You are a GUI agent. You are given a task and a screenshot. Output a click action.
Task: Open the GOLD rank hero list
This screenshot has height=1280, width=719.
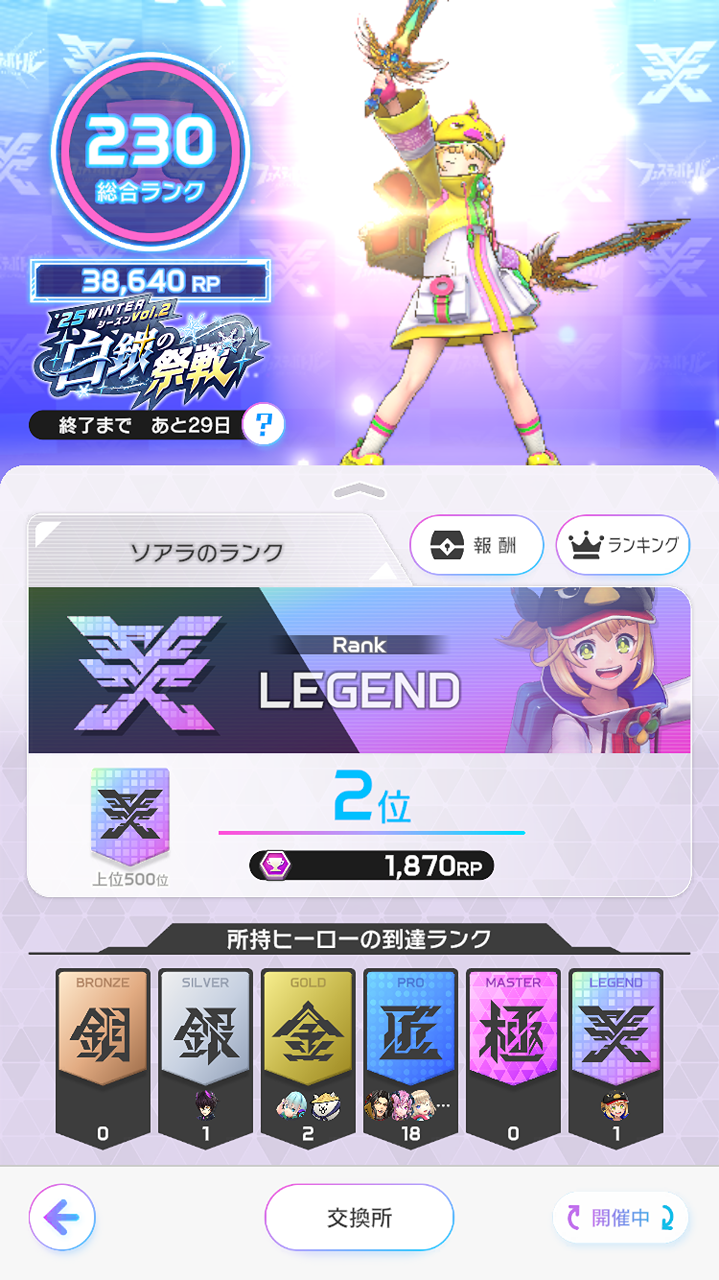308,1054
